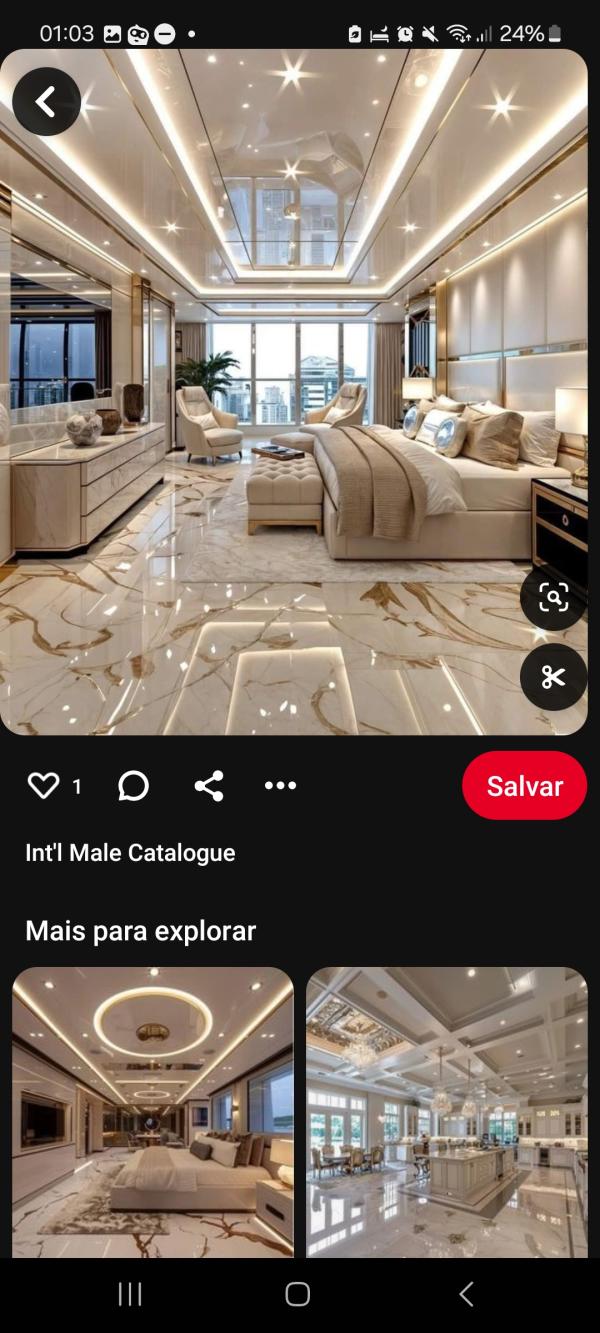Open the circular ceiling bedroom pin

pos(153,1110)
